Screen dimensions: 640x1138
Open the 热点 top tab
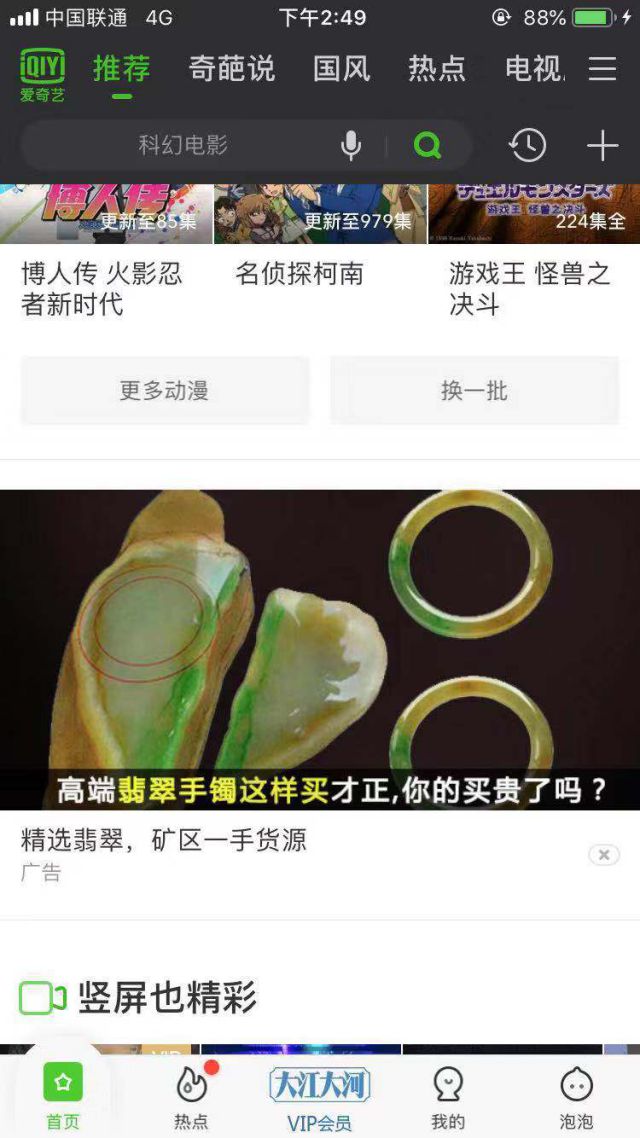click(437, 68)
